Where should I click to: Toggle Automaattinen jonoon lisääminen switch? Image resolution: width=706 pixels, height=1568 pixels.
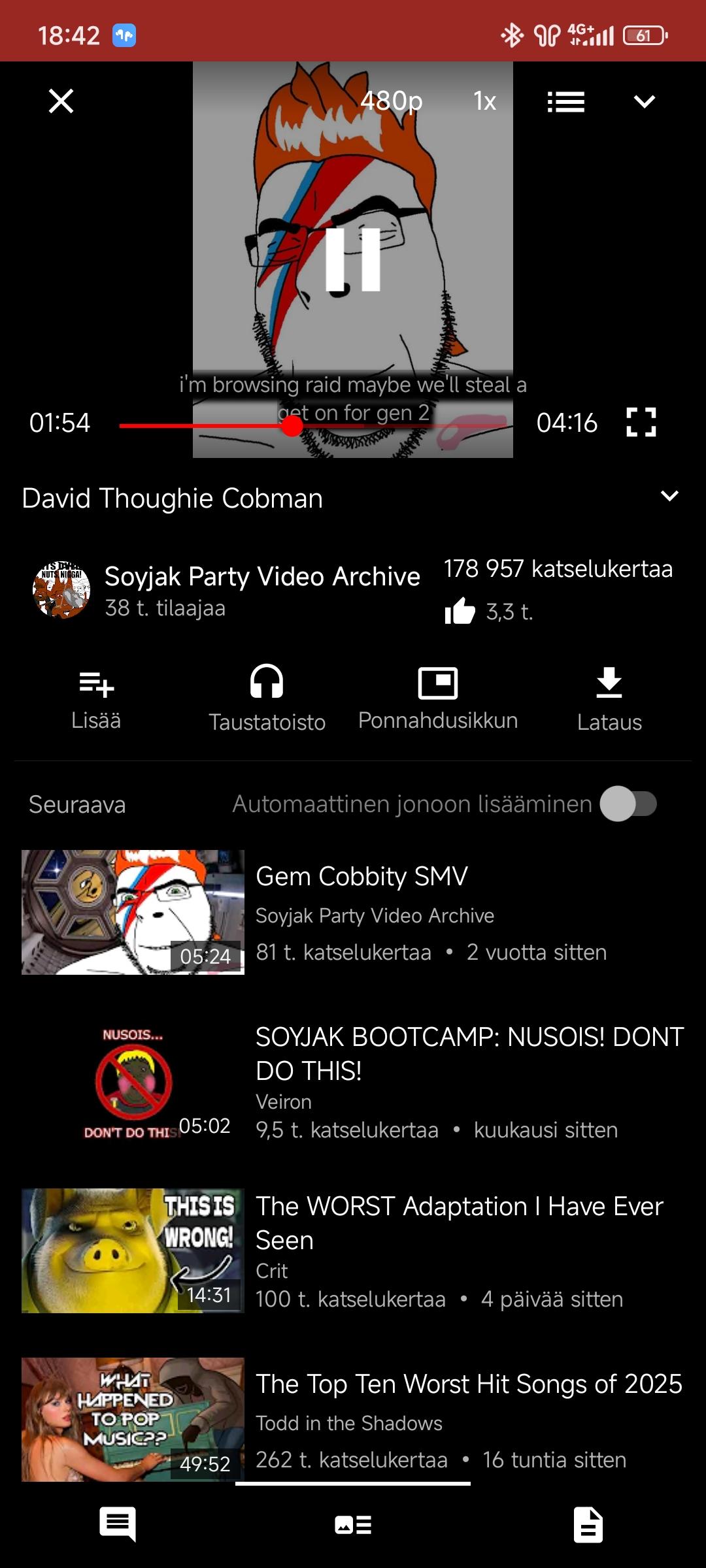(628, 804)
